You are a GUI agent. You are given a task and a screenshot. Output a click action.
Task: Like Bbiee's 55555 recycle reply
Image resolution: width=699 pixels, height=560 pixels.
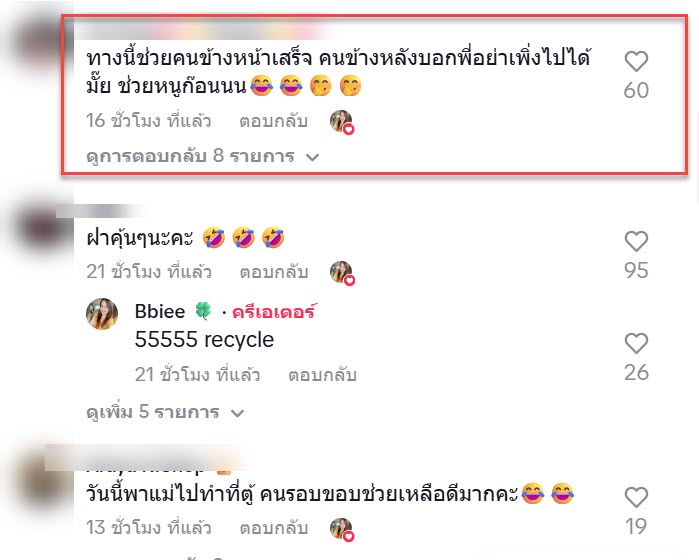click(x=636, y=344)
